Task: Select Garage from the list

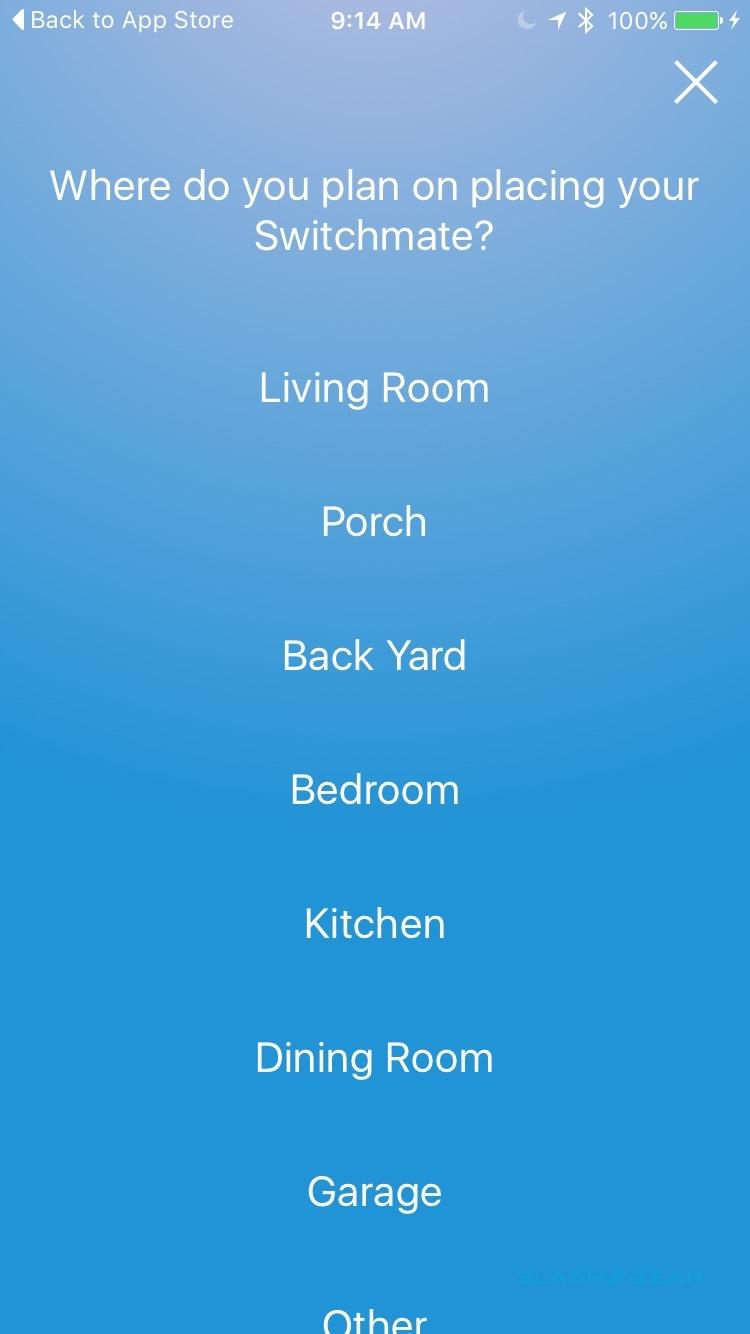Action: click(374, 1192)
